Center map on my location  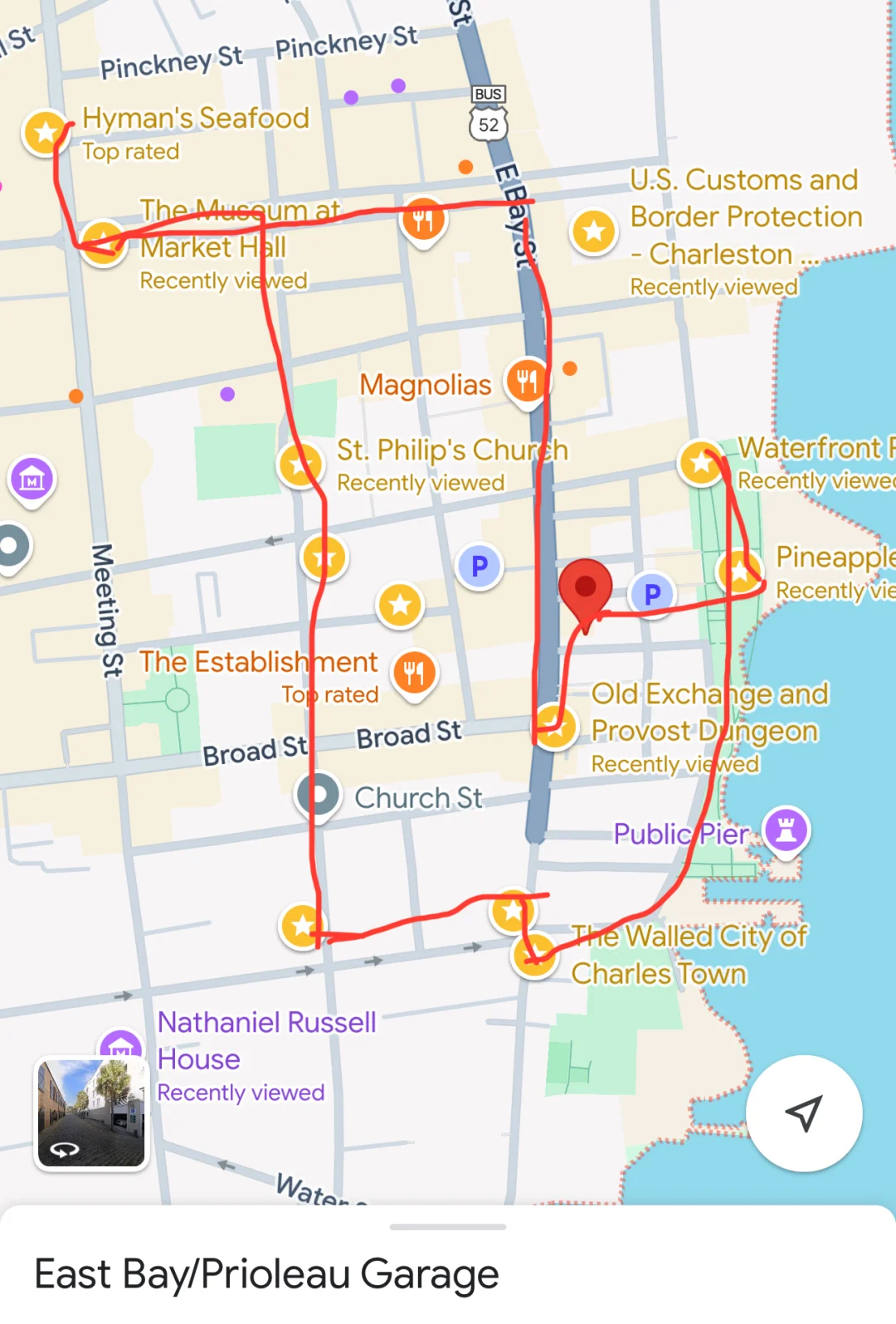[x=803, y=1113]
